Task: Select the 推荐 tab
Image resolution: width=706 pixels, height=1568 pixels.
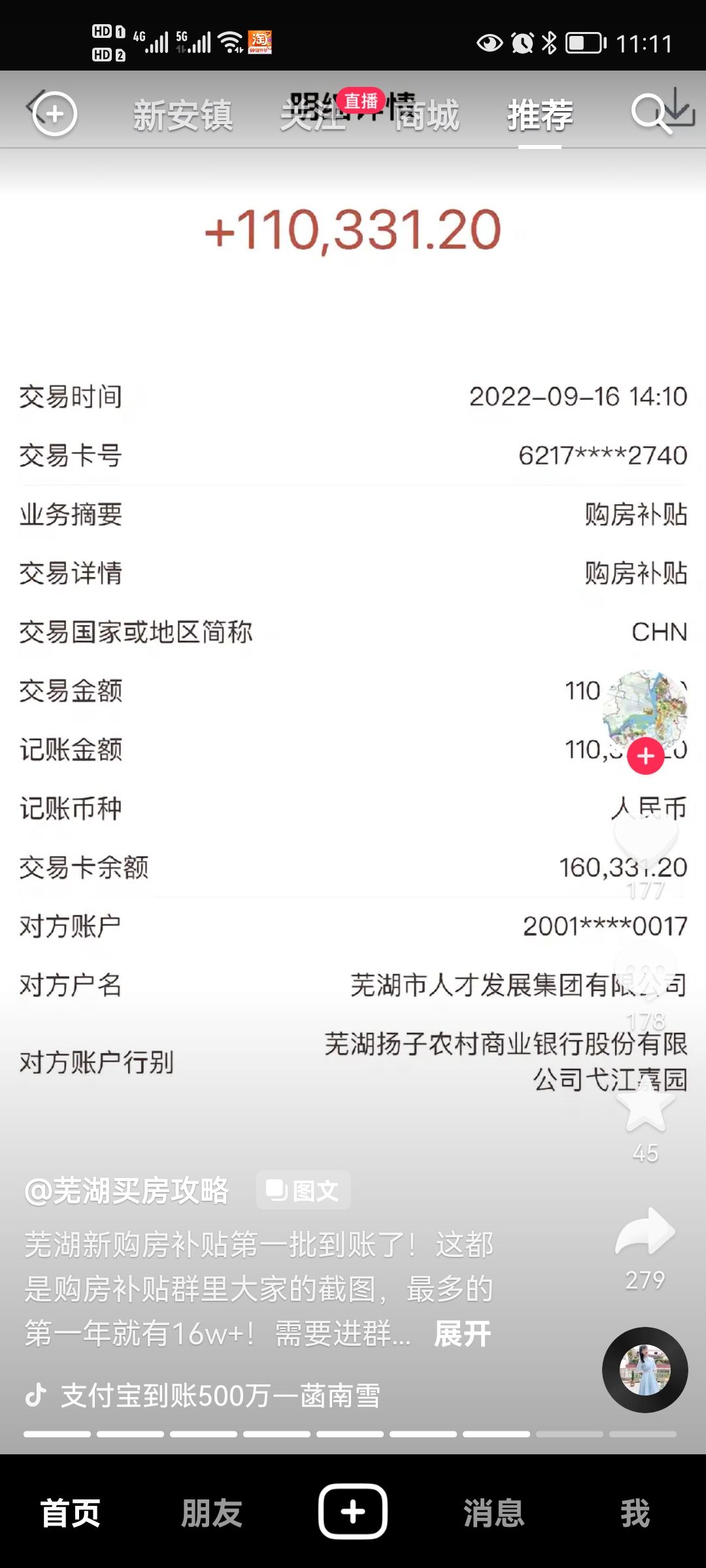Action: point(540,116)
